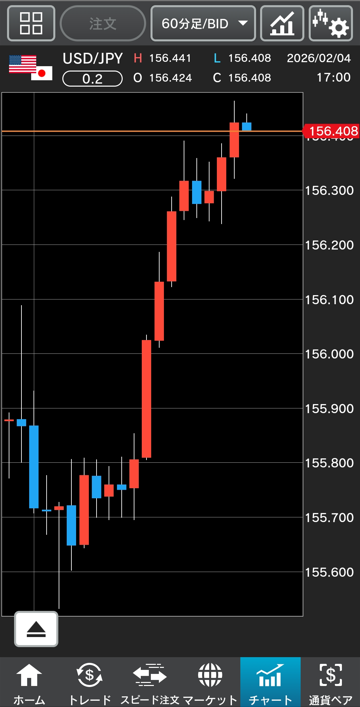Switch to the マーケット tab
The height and width of the screenshot is (707, 360).
pyautogui.click(x=210, y=682)
